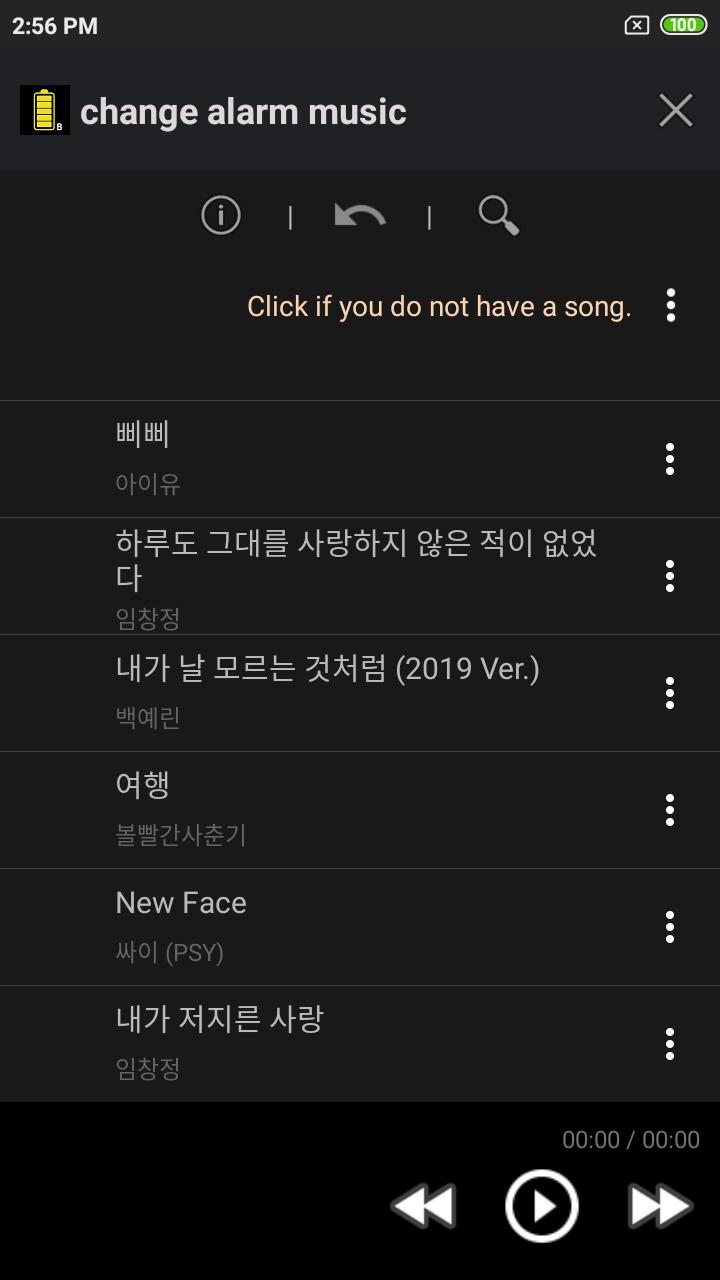Open options for 내가 날 모르는 것처럼
The width and height of the screenshot is (720, 1280).
tap(670, 693)
